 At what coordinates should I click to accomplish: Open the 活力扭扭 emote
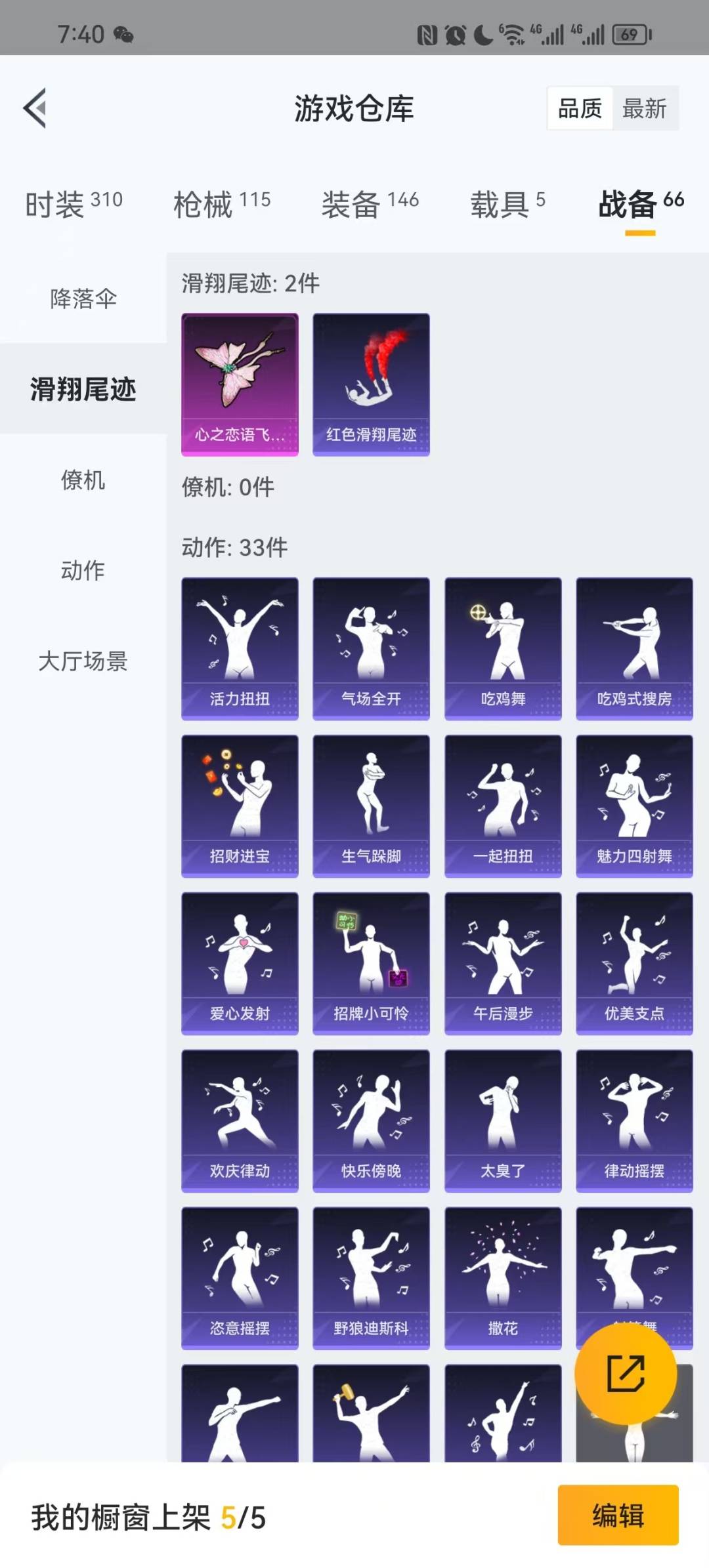point(240,648)
